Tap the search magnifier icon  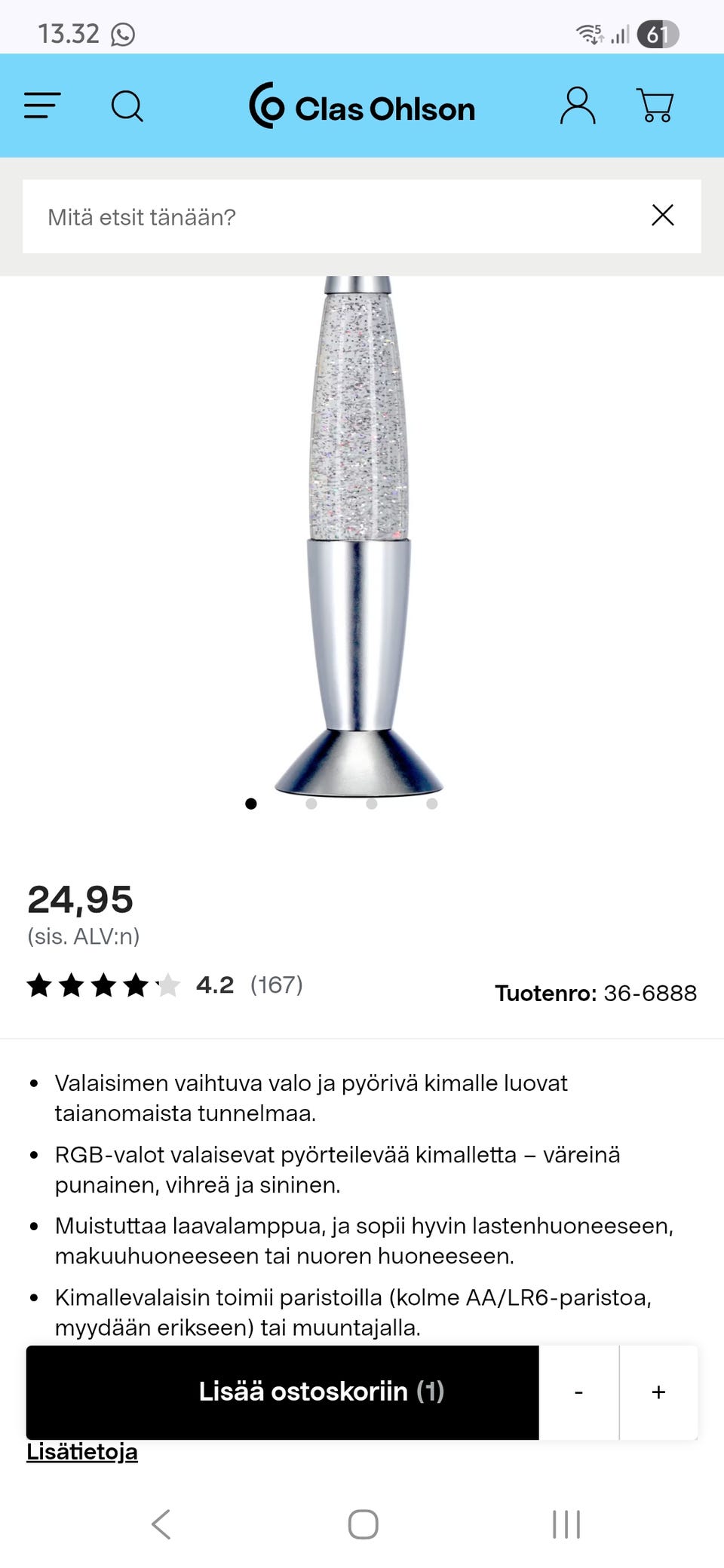[127, 106]
